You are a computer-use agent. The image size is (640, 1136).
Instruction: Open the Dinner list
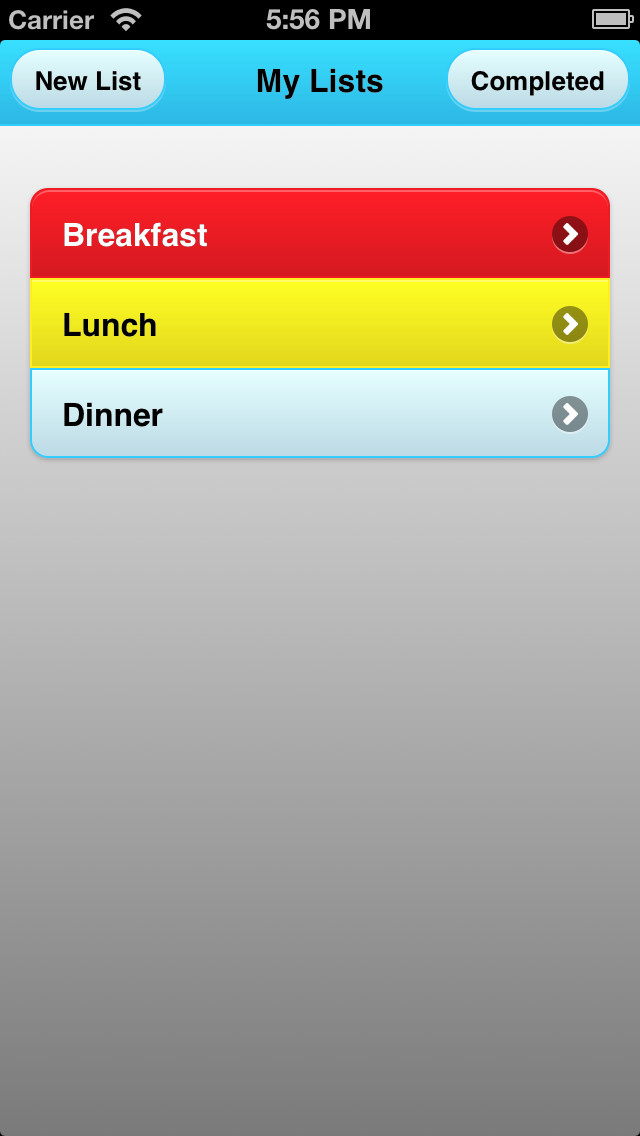[320, 414]
